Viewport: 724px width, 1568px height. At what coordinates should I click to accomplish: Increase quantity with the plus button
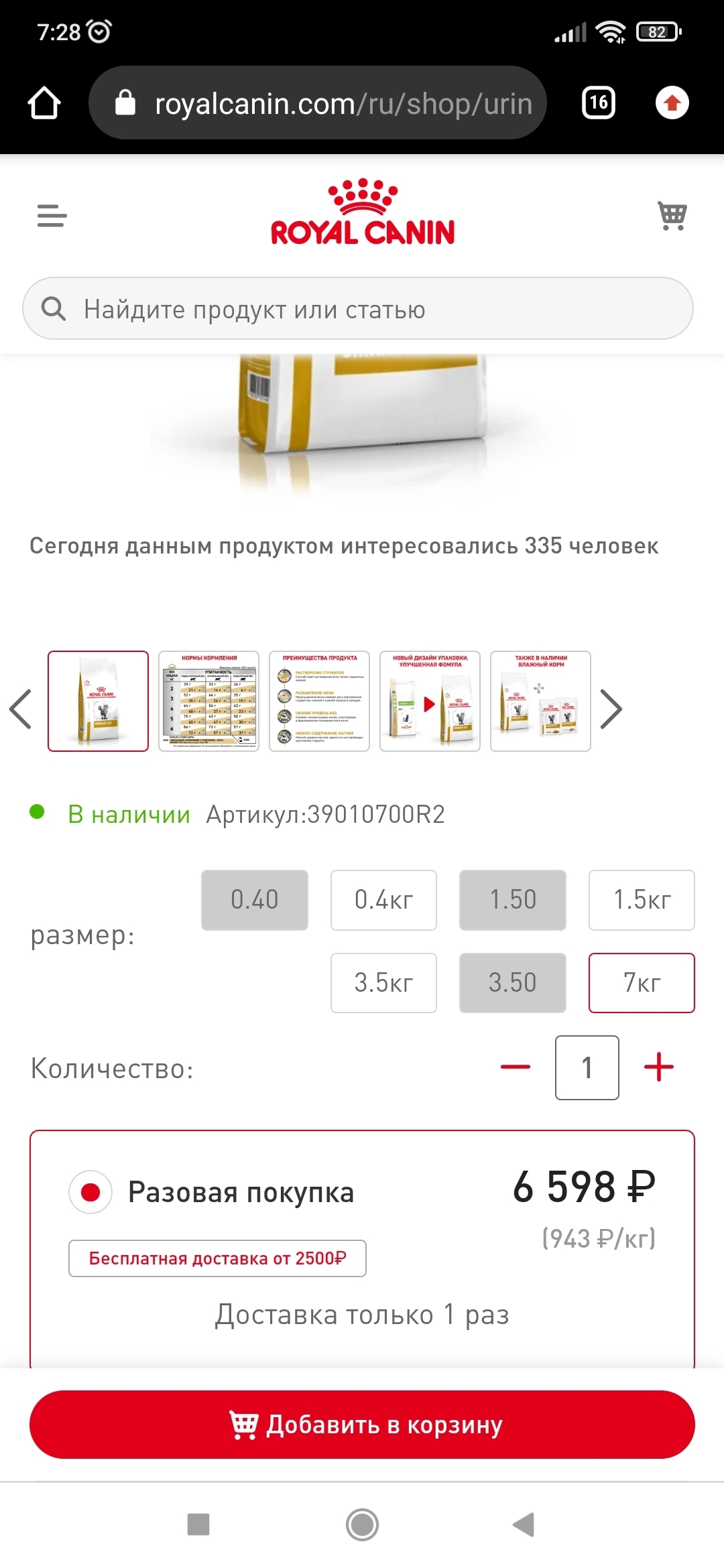tap(659, 1067)
